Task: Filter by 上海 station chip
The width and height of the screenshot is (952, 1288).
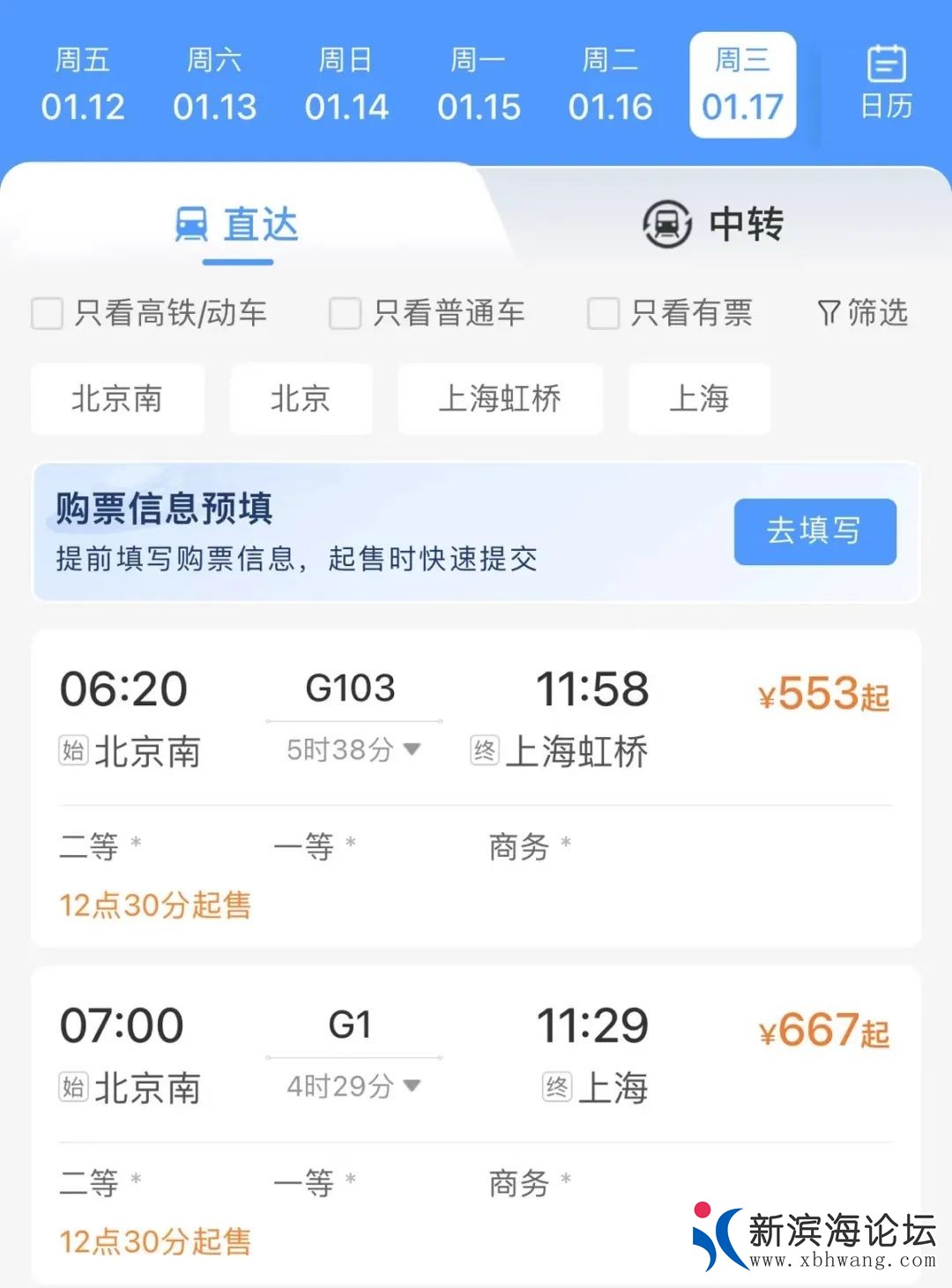Action: [699, 399]
